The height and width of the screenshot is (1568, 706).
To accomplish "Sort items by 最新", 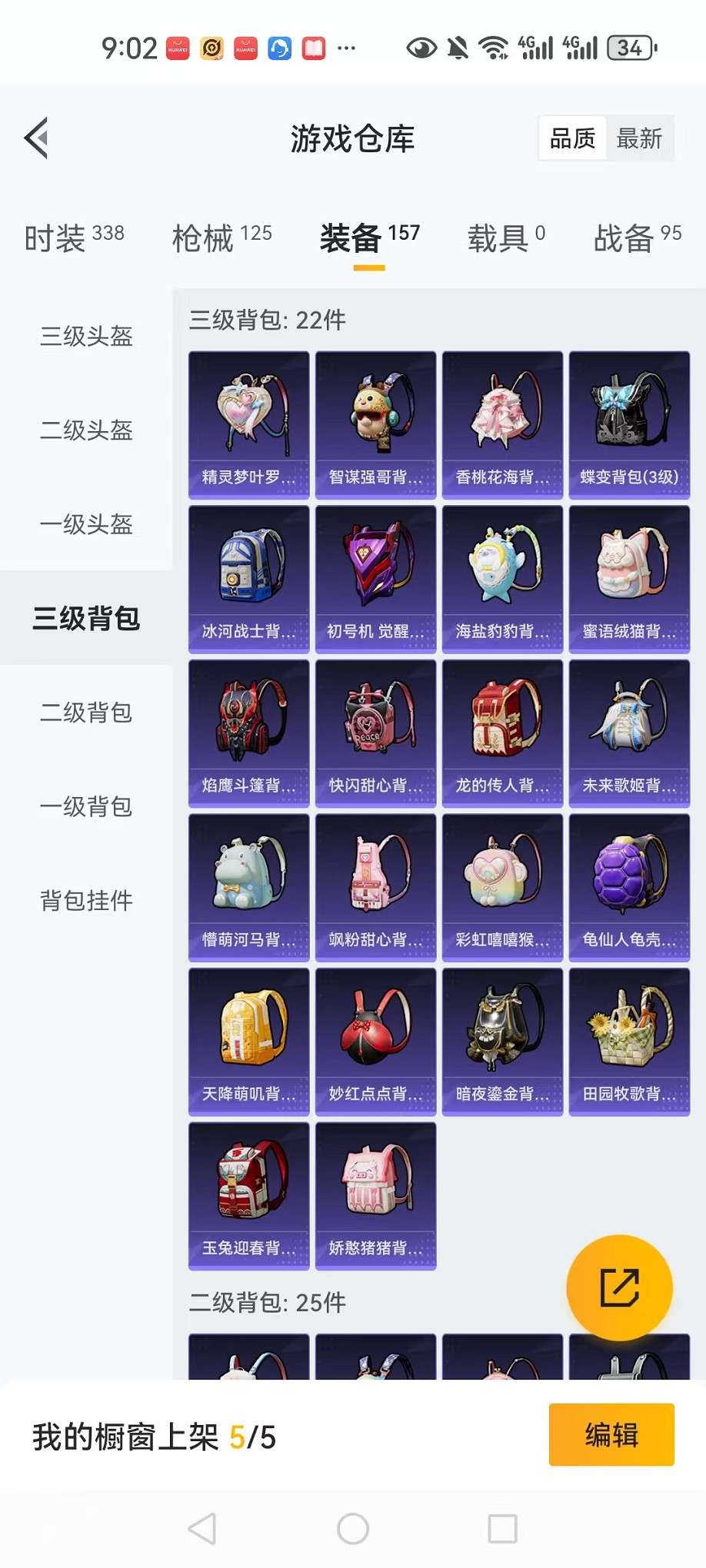I will pos(639,138).
